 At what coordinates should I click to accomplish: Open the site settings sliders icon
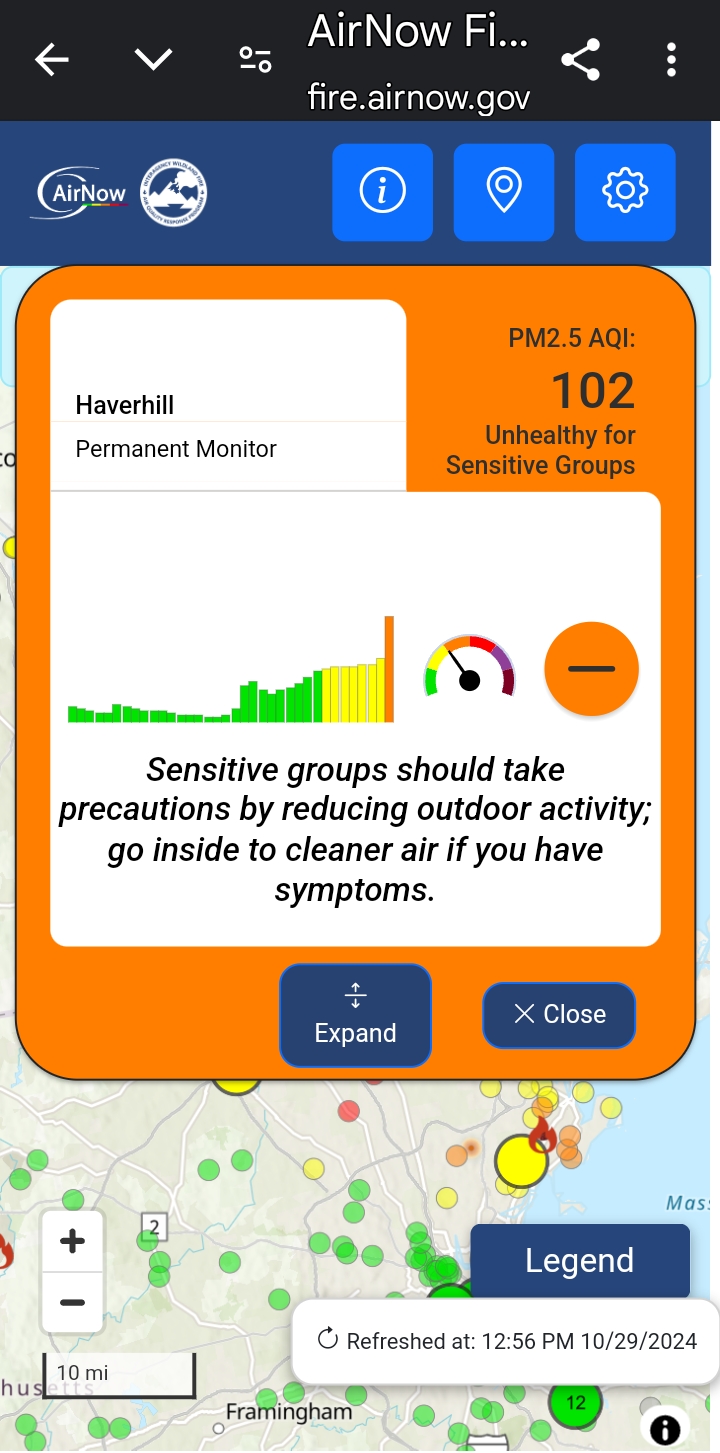click(x=256, y=60)
